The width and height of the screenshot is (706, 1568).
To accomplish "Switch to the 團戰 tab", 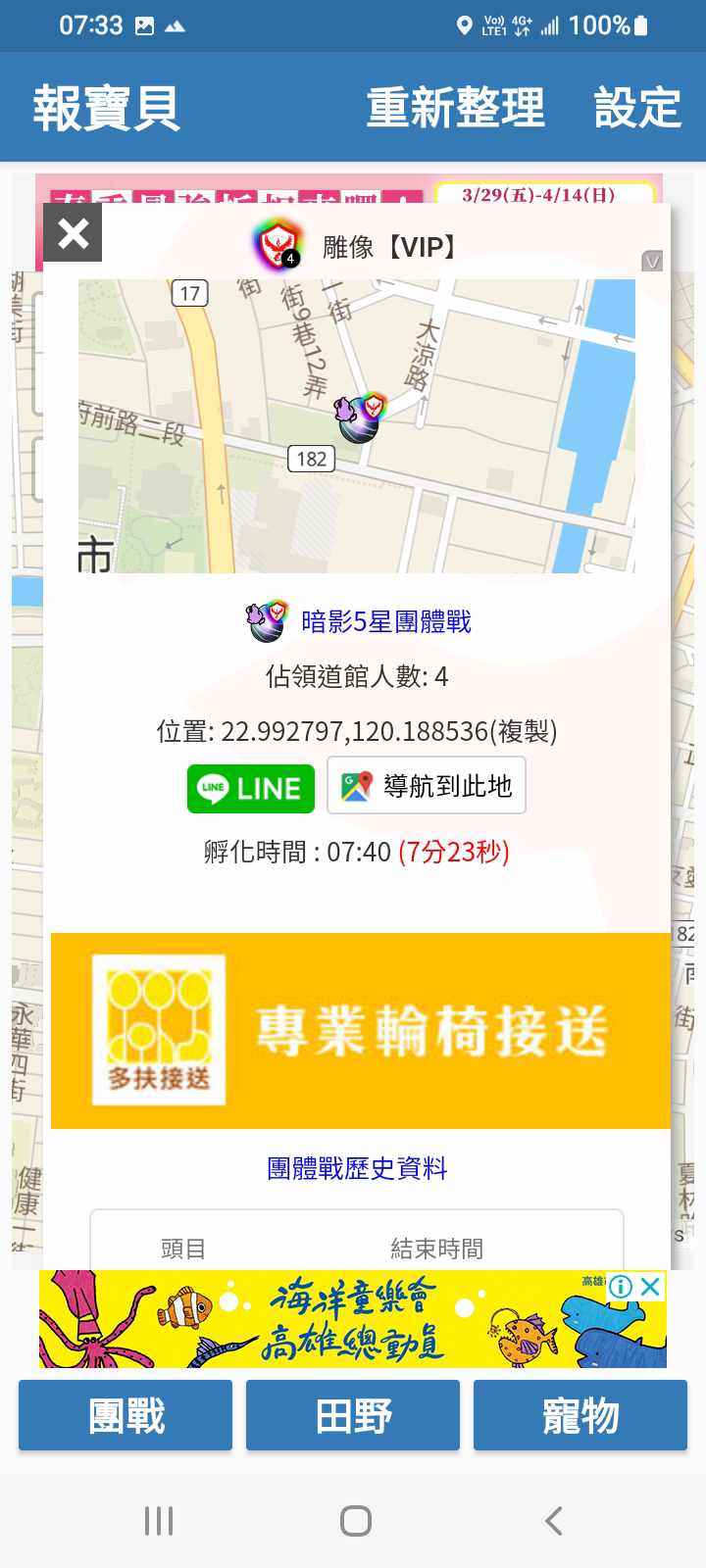I will pyautogui.click(x=126, y=1415).
